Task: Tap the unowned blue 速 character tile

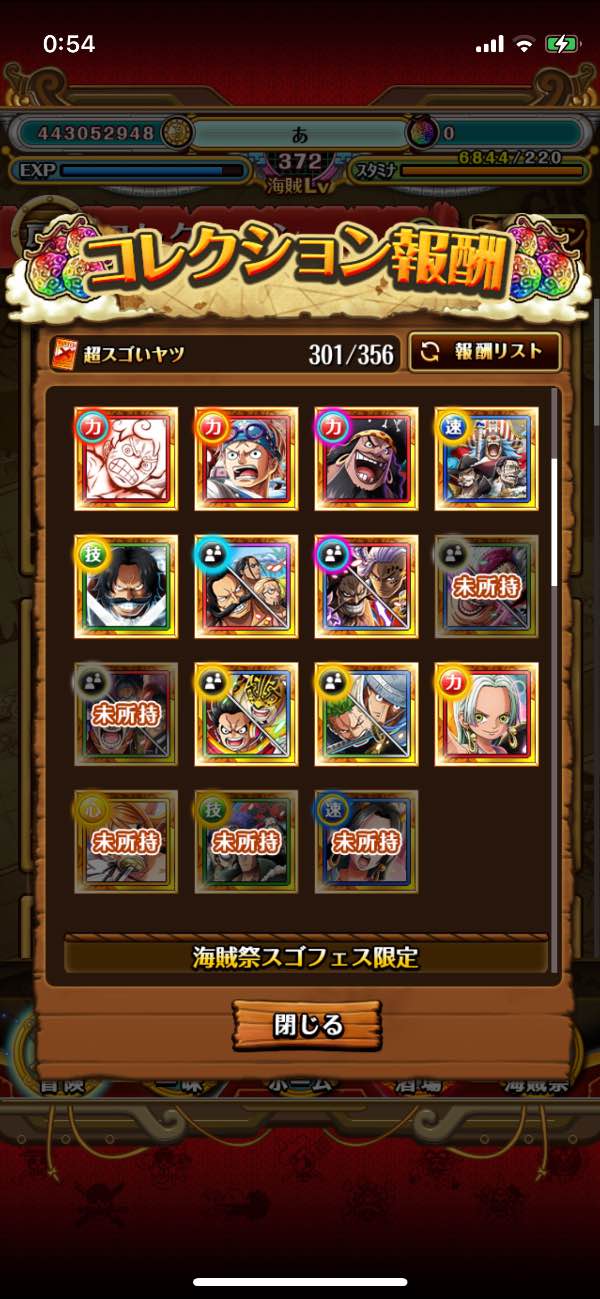Action: pyautogui.click(x=366, y=842)
